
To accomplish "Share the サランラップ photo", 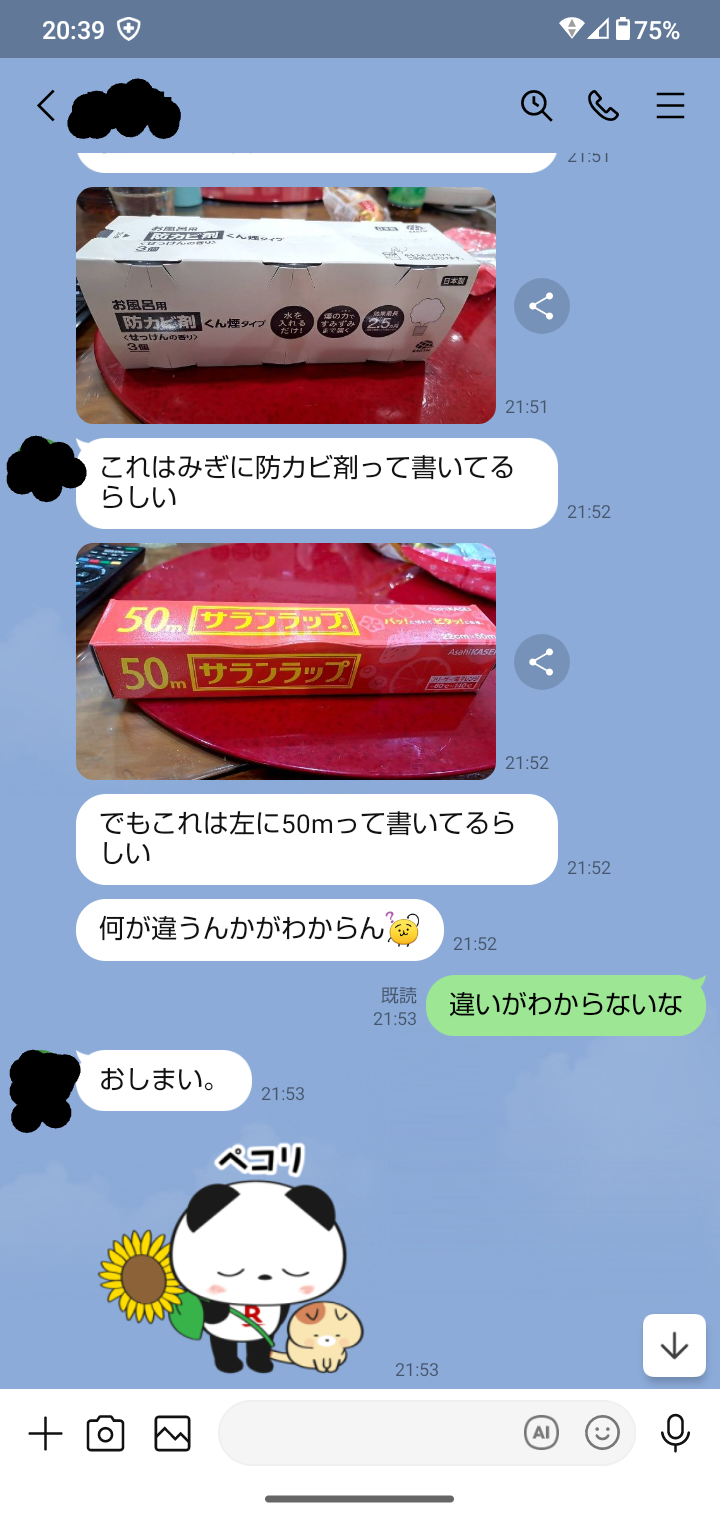I will point(541,662).
